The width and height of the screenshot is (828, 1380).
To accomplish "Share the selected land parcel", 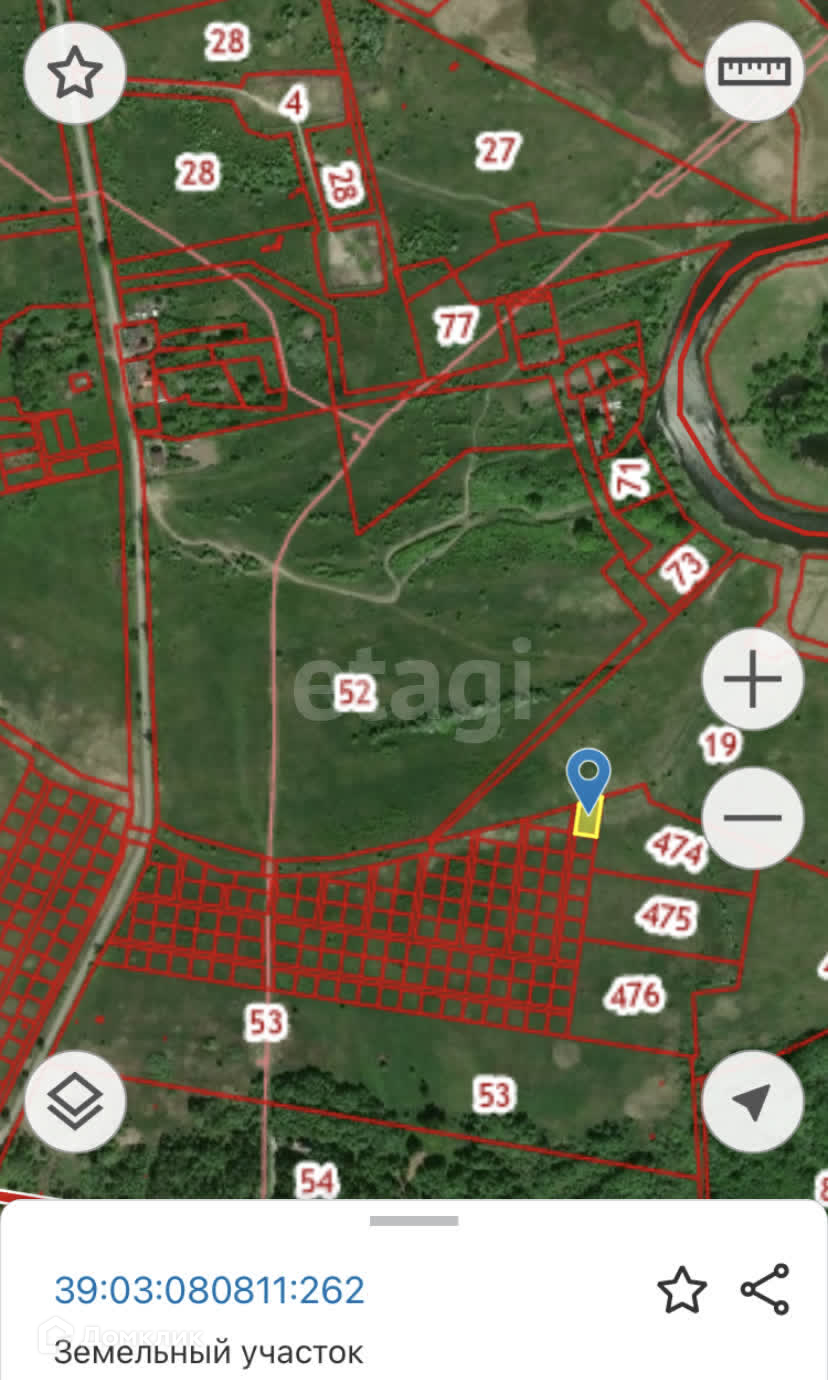I will (x=765, y=1290).
